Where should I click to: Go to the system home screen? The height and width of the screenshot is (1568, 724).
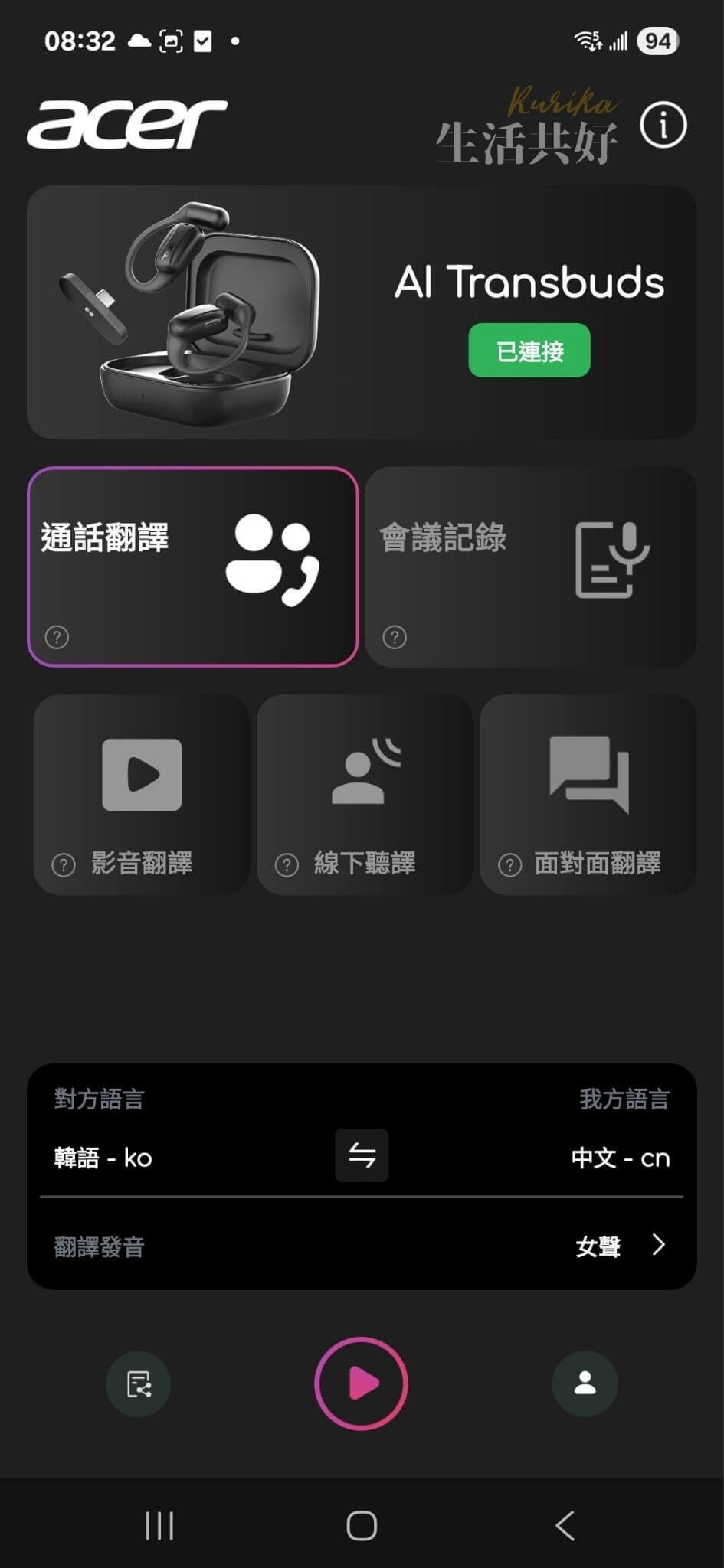[362, 1526]
